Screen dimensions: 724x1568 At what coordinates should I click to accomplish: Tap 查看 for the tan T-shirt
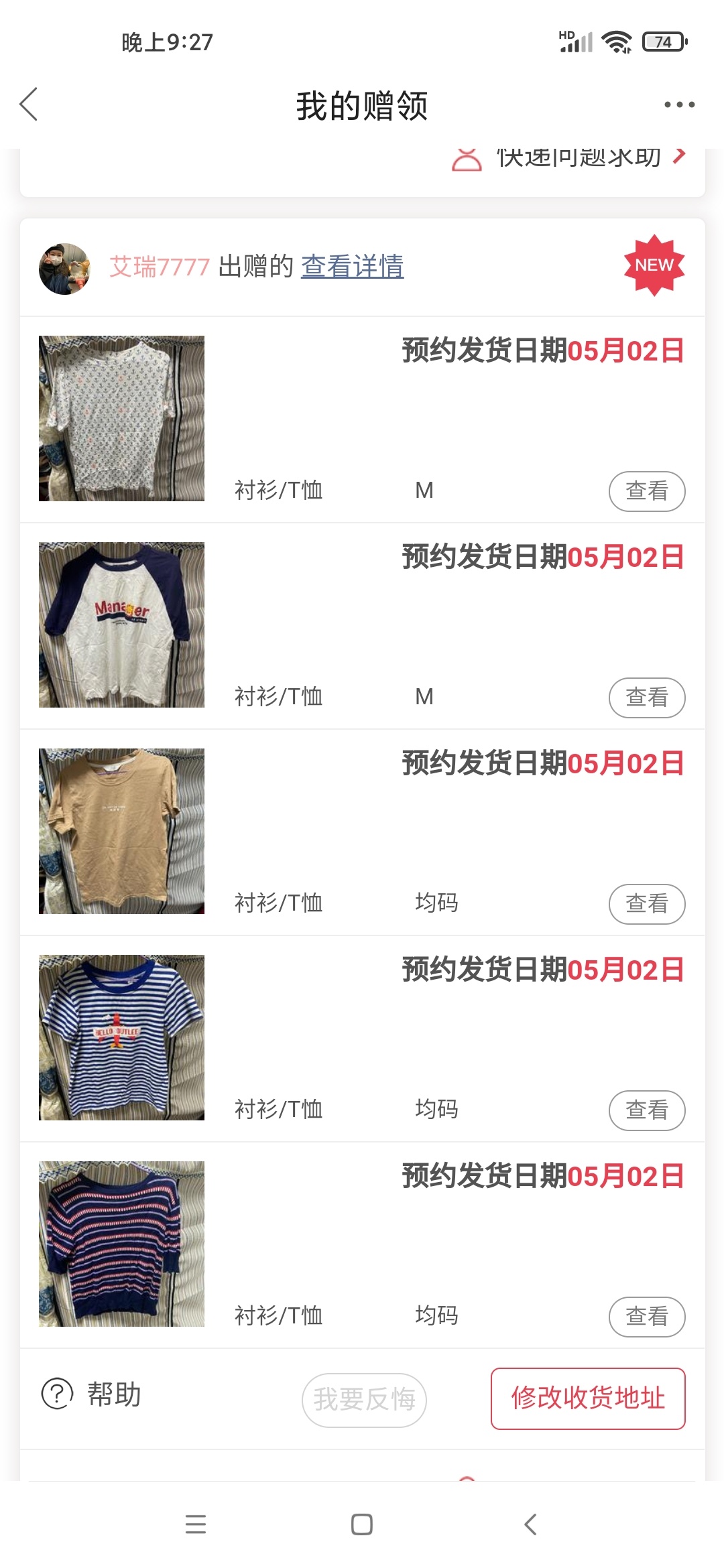tap(646, 904)
